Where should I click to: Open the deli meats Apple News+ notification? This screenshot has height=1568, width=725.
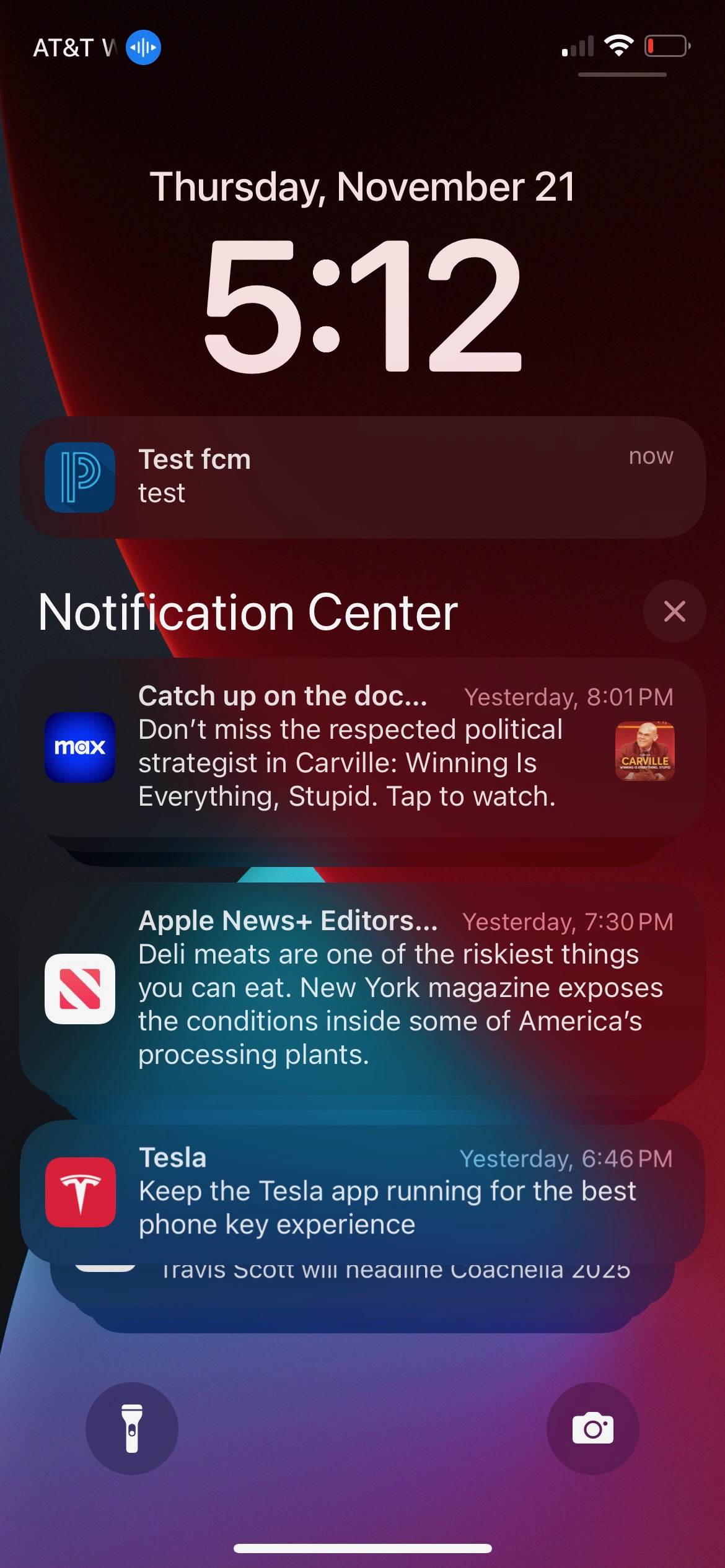(372, 991)
